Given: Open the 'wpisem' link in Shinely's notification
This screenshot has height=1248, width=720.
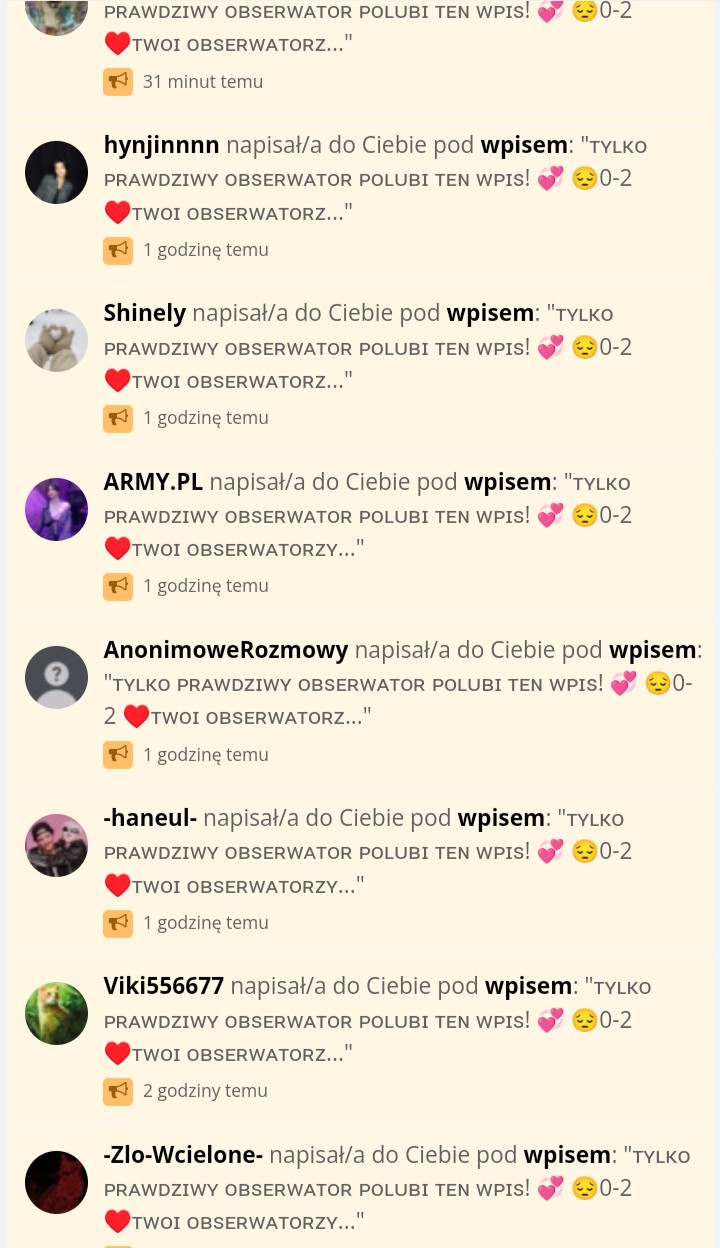Looking at the screenshot, I should click(490, 313).
